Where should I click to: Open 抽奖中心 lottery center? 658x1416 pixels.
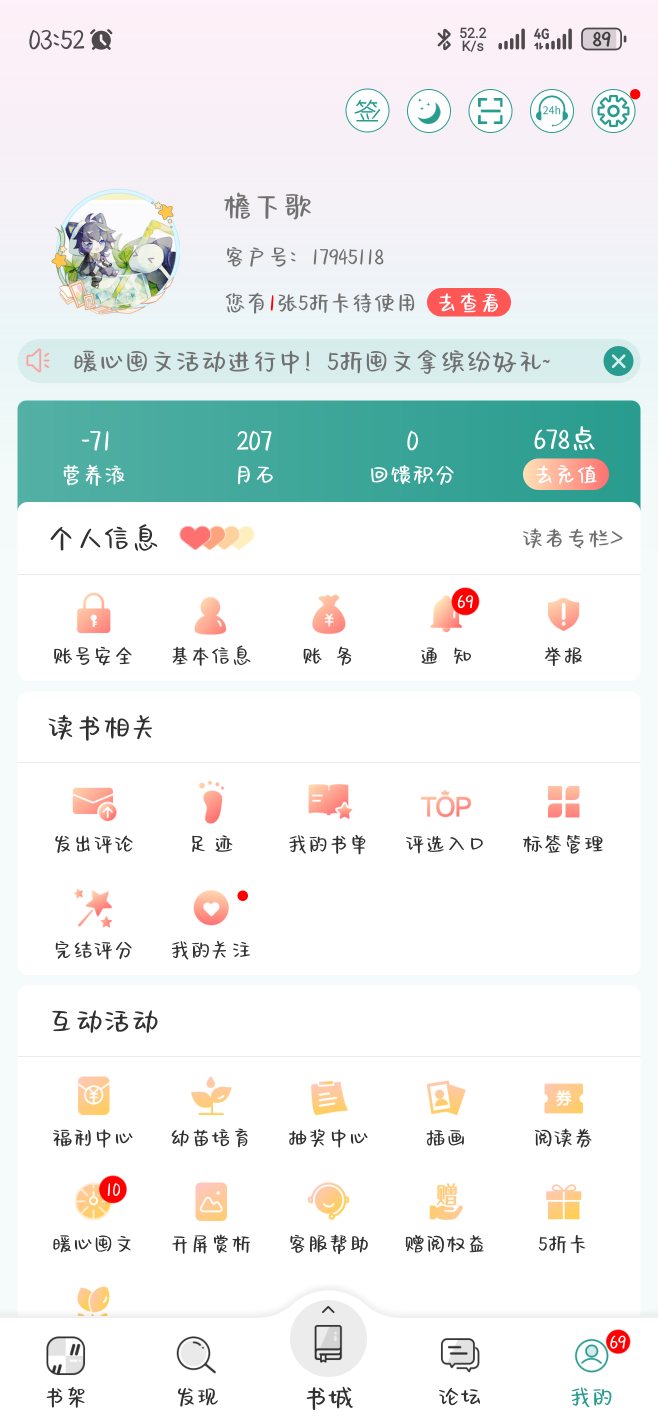(328, 1112)
